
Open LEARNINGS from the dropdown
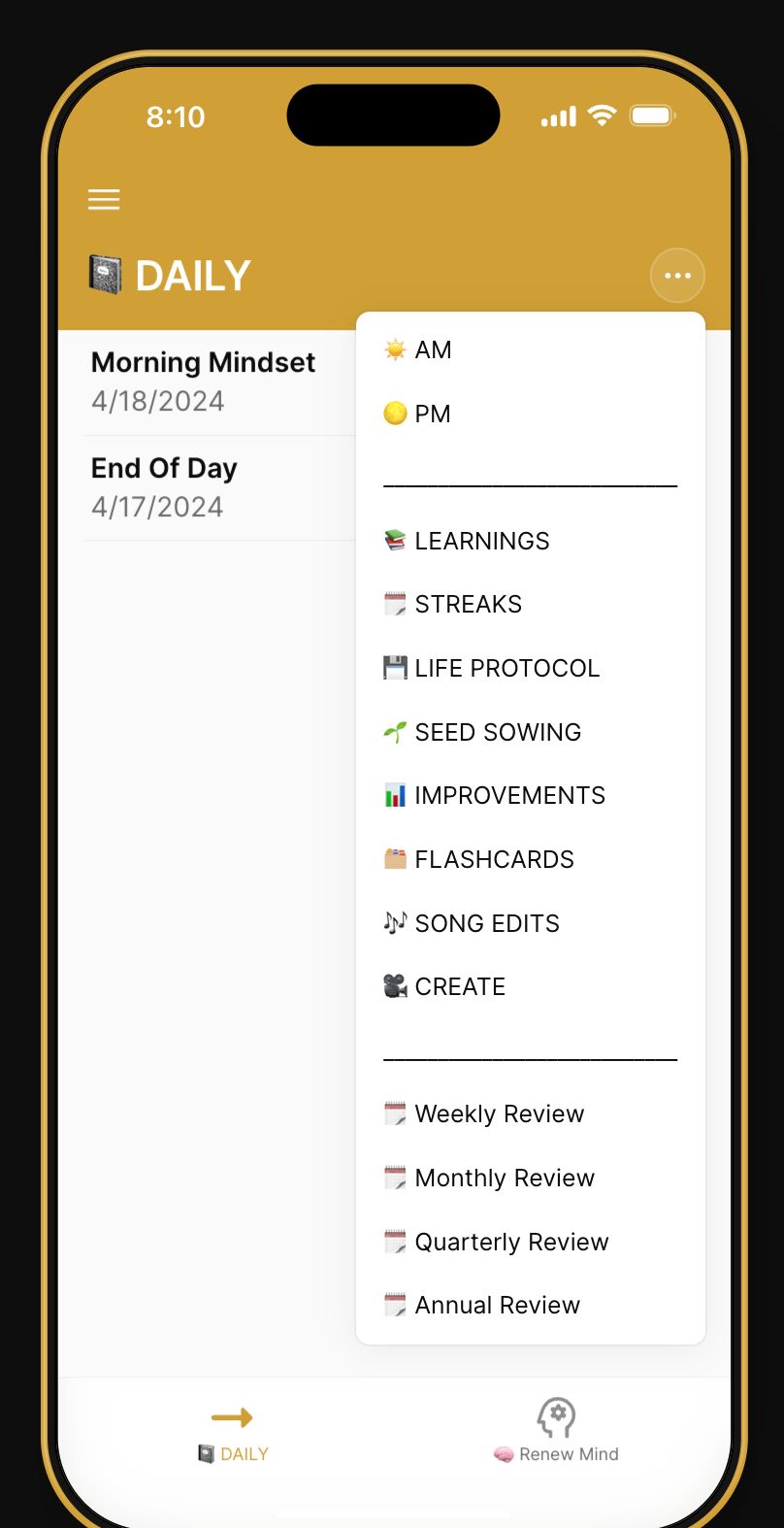tap(481, 541)
